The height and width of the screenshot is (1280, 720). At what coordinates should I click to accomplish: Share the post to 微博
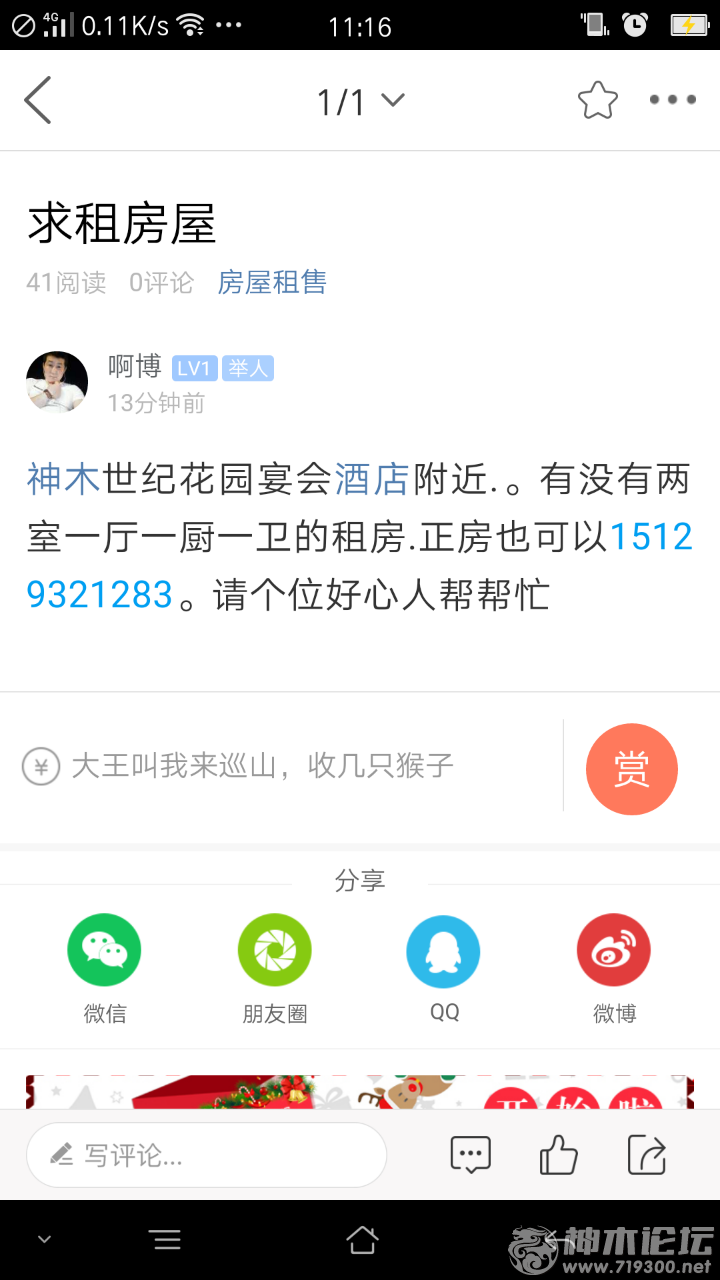613,951
